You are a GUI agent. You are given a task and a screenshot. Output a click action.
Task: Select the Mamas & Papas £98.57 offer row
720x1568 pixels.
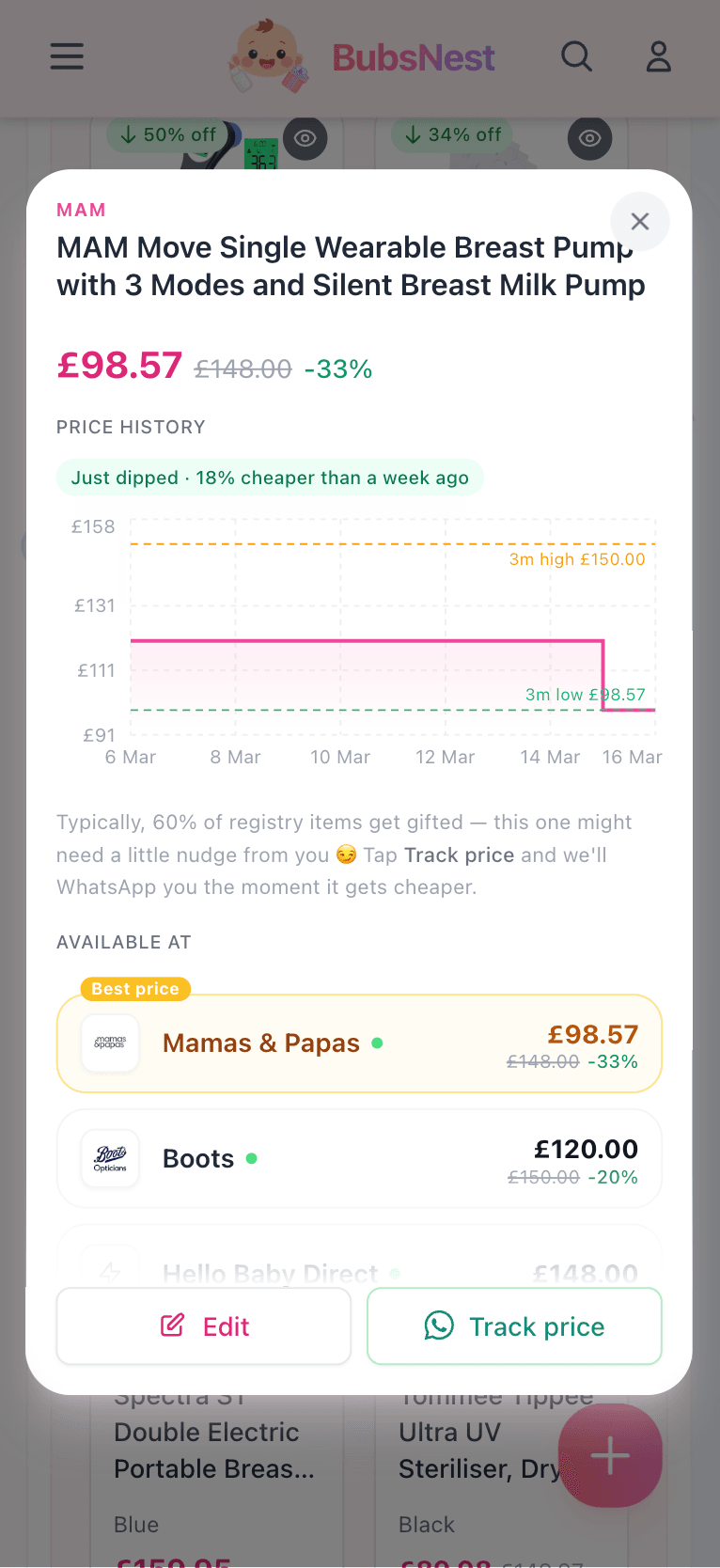click(x=359, y=1043)
